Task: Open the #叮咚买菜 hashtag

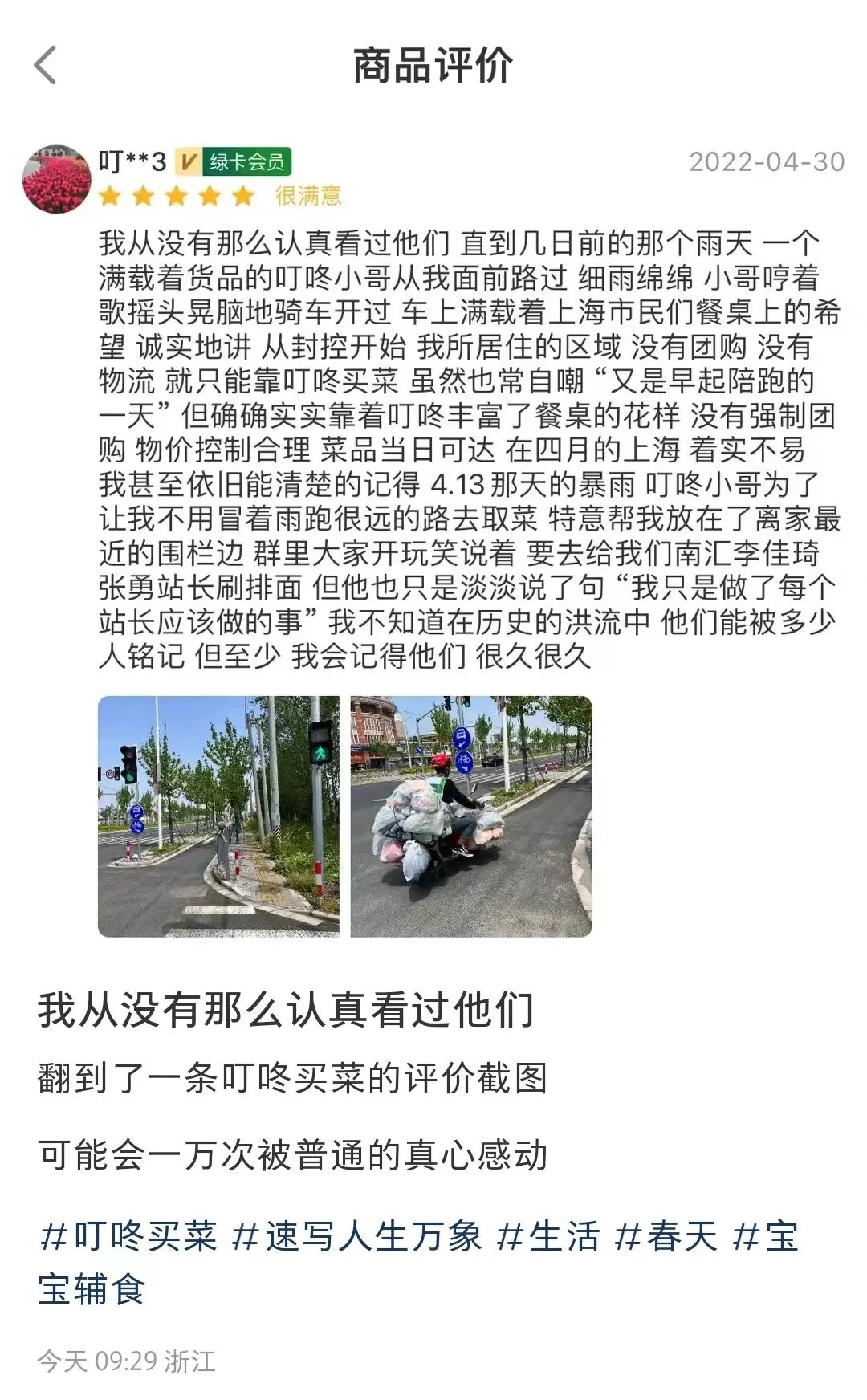Action: 128,1236
